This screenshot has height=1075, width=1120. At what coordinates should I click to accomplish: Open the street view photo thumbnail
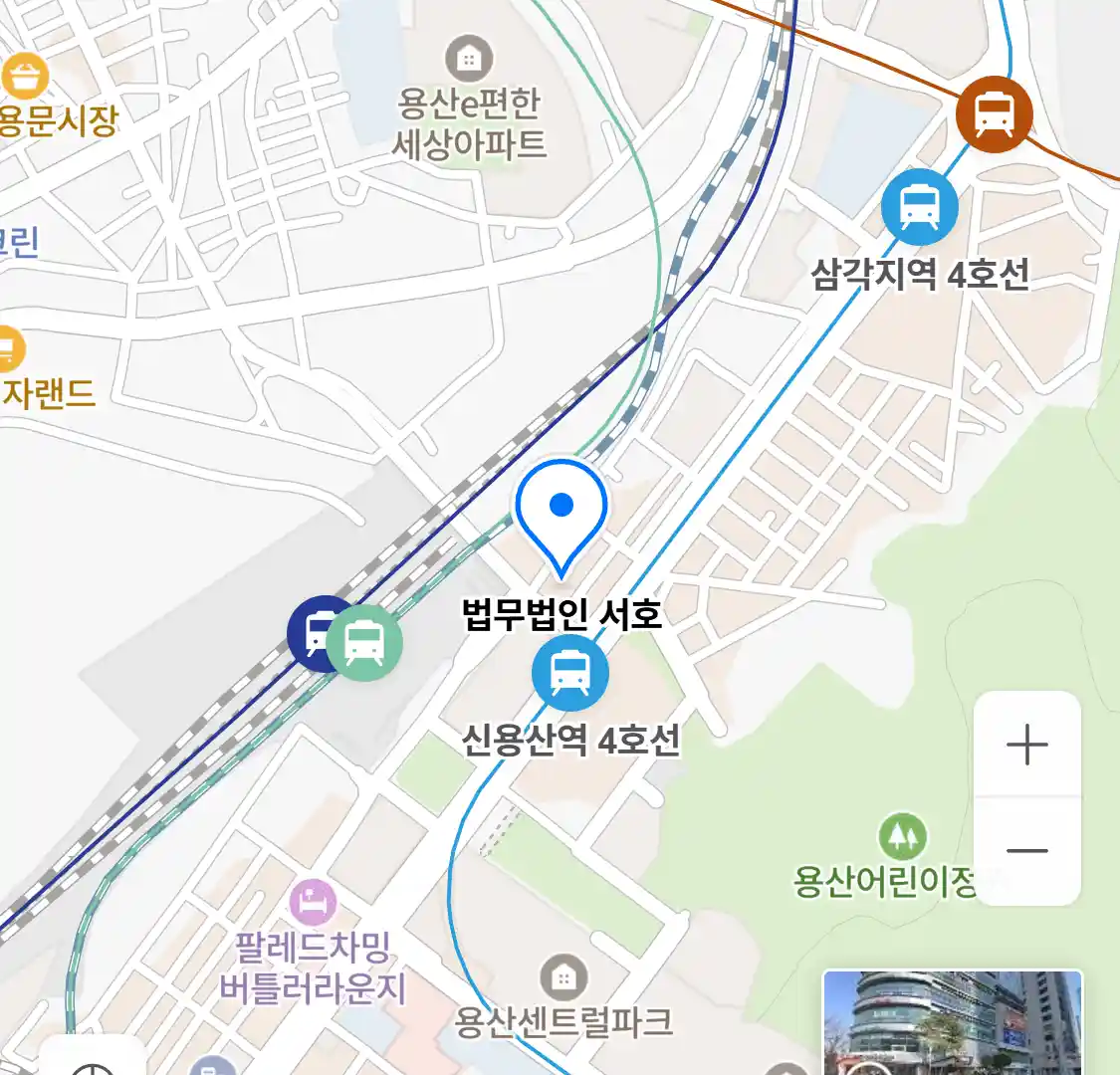pos(952,1022)
